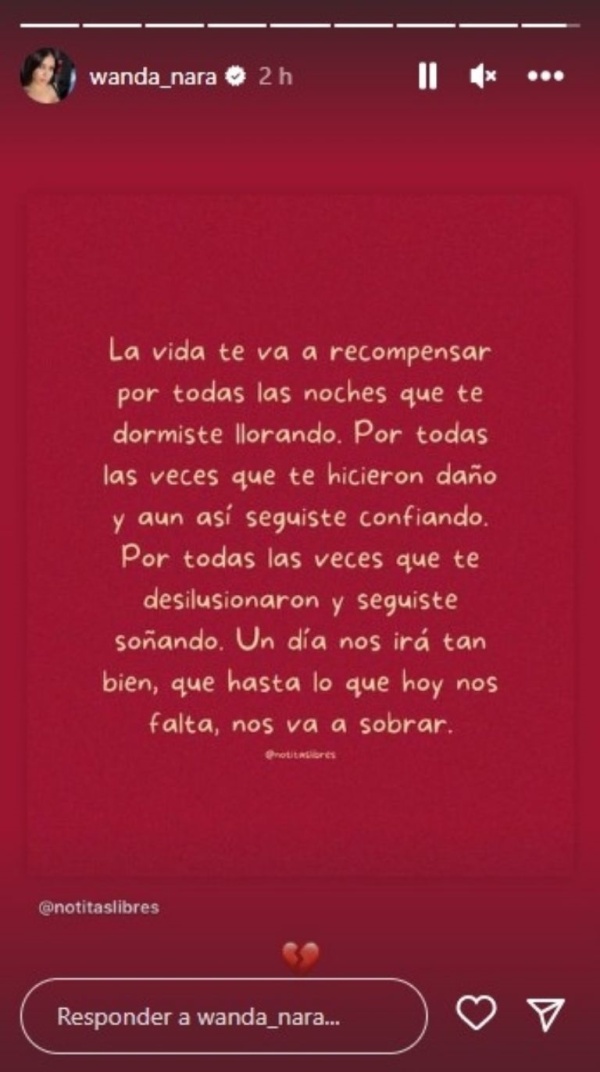This screenshot has width=600, height=1072.
Task: Like this story with the heart
Action: [476, 1014]
